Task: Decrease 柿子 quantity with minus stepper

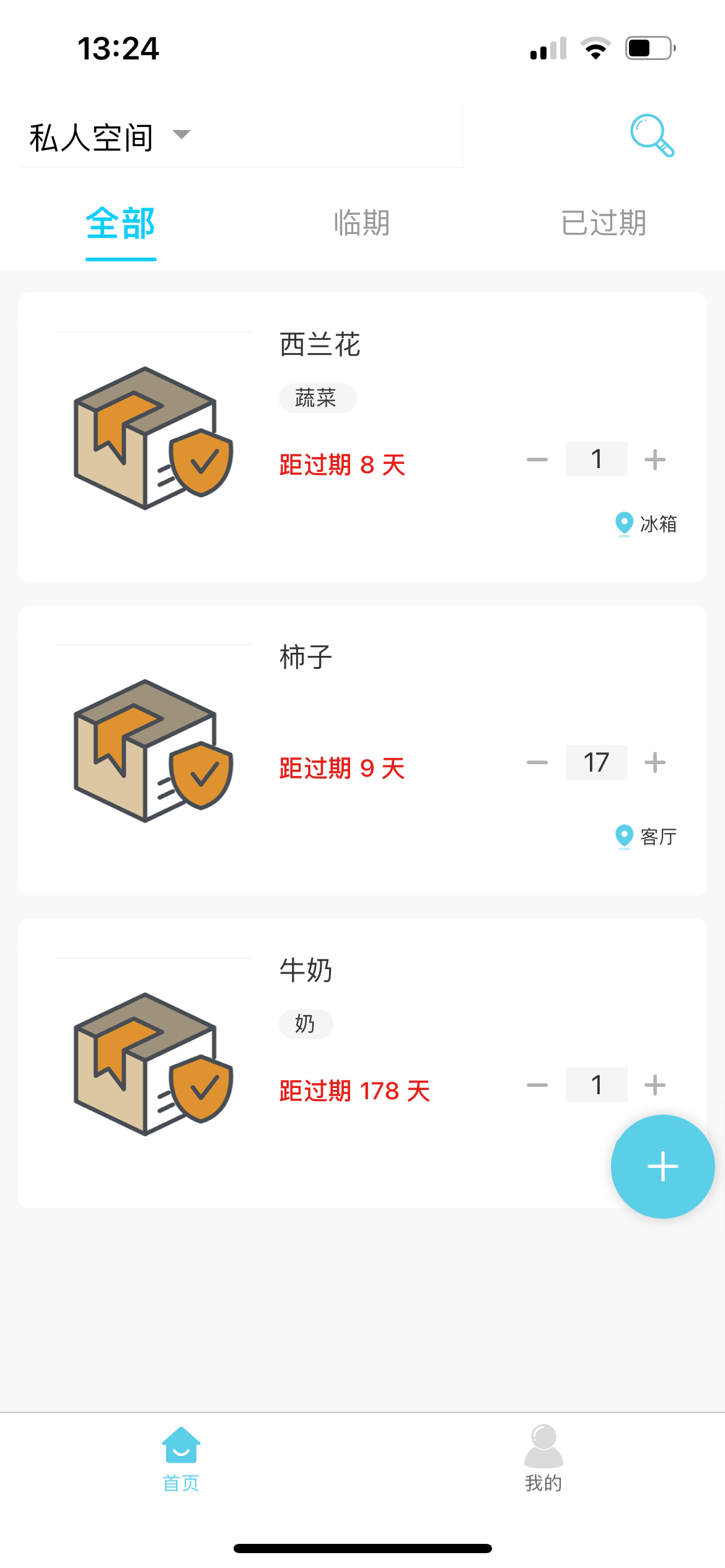Action: click(x=538, y=762)
